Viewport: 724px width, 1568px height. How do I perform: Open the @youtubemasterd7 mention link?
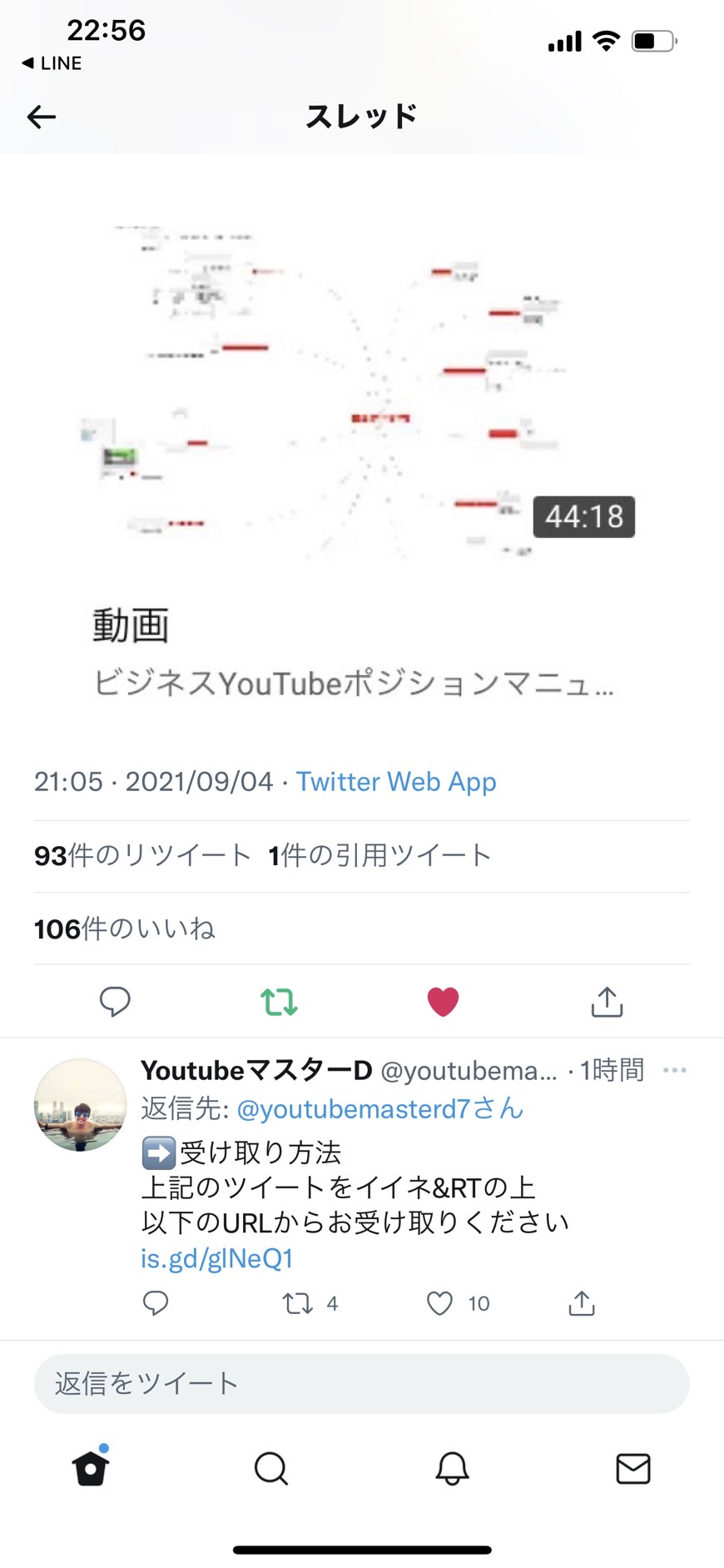tap(380, 1109)
